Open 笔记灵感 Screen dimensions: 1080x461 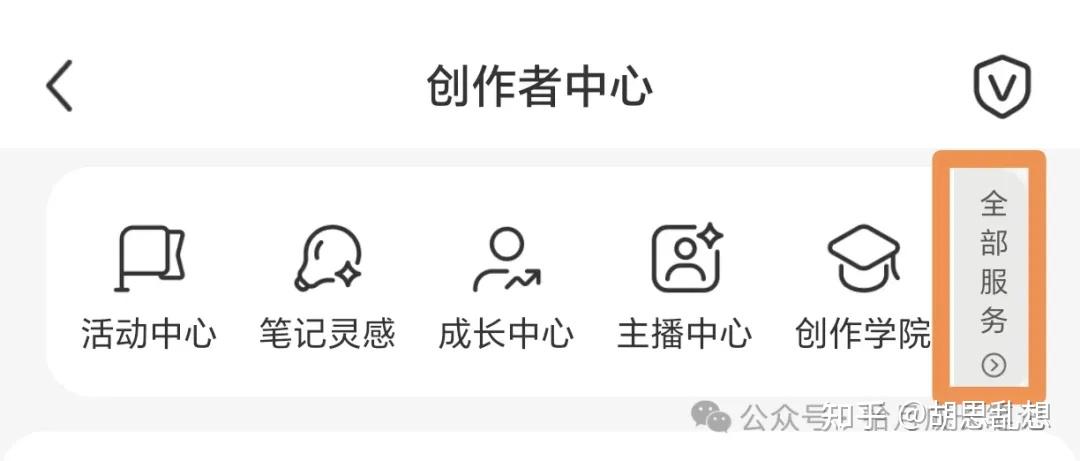tap(327, 285)
